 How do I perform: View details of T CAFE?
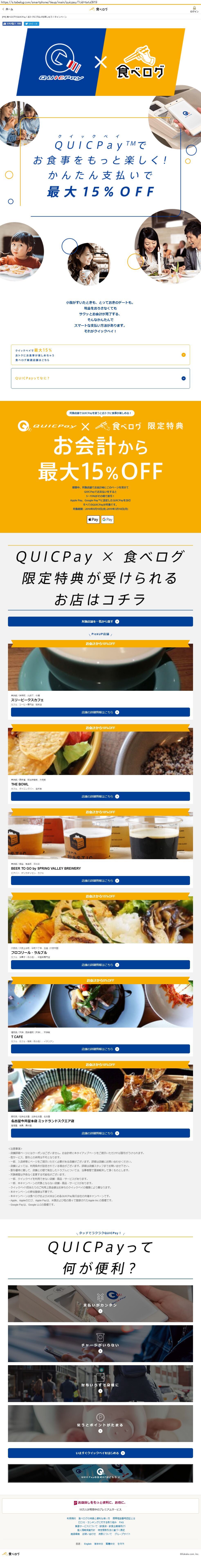pos(100,1049)
